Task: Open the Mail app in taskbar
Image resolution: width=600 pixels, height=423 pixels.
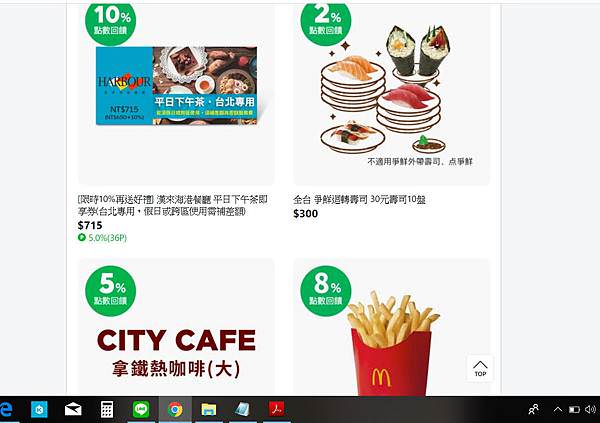Action: click(x=73, y=409)
